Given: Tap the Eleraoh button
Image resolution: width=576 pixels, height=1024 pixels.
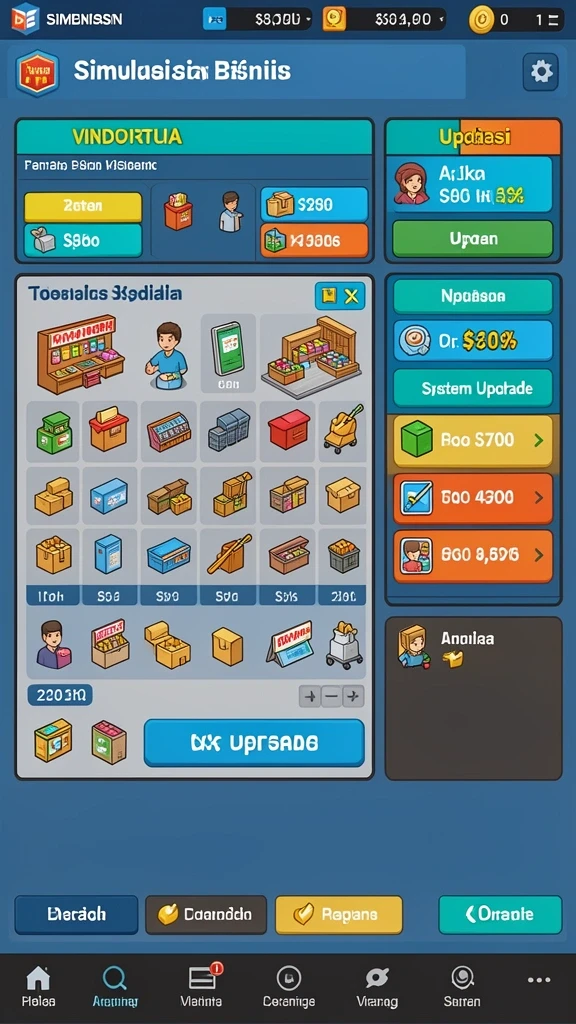Looking at the screenshot, I should [76, 914].
